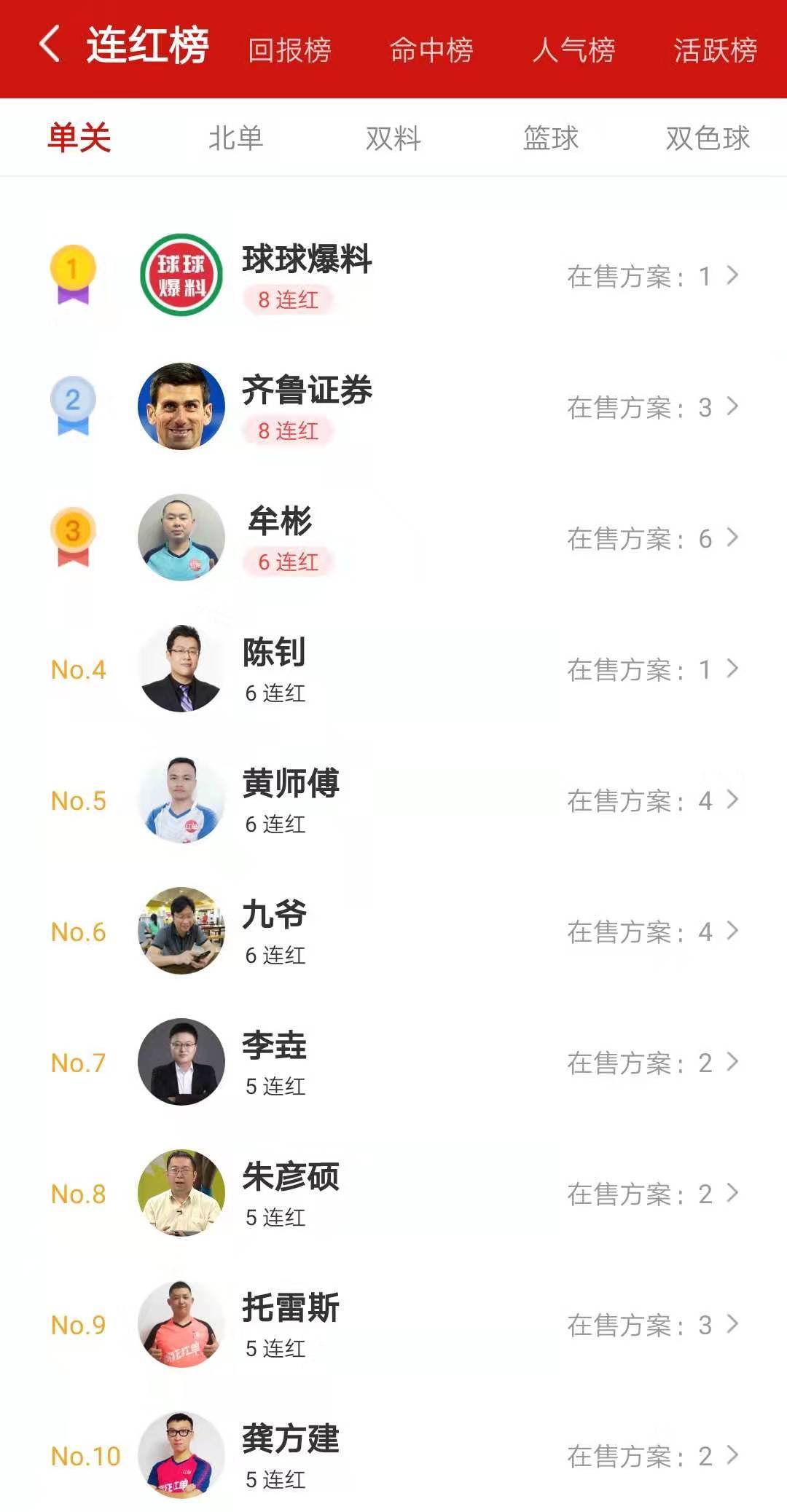Viewport: 787px width, 1512px height.
Task: Open the No.10 entry 龚方建
Action: click(x=393, y=1455)
